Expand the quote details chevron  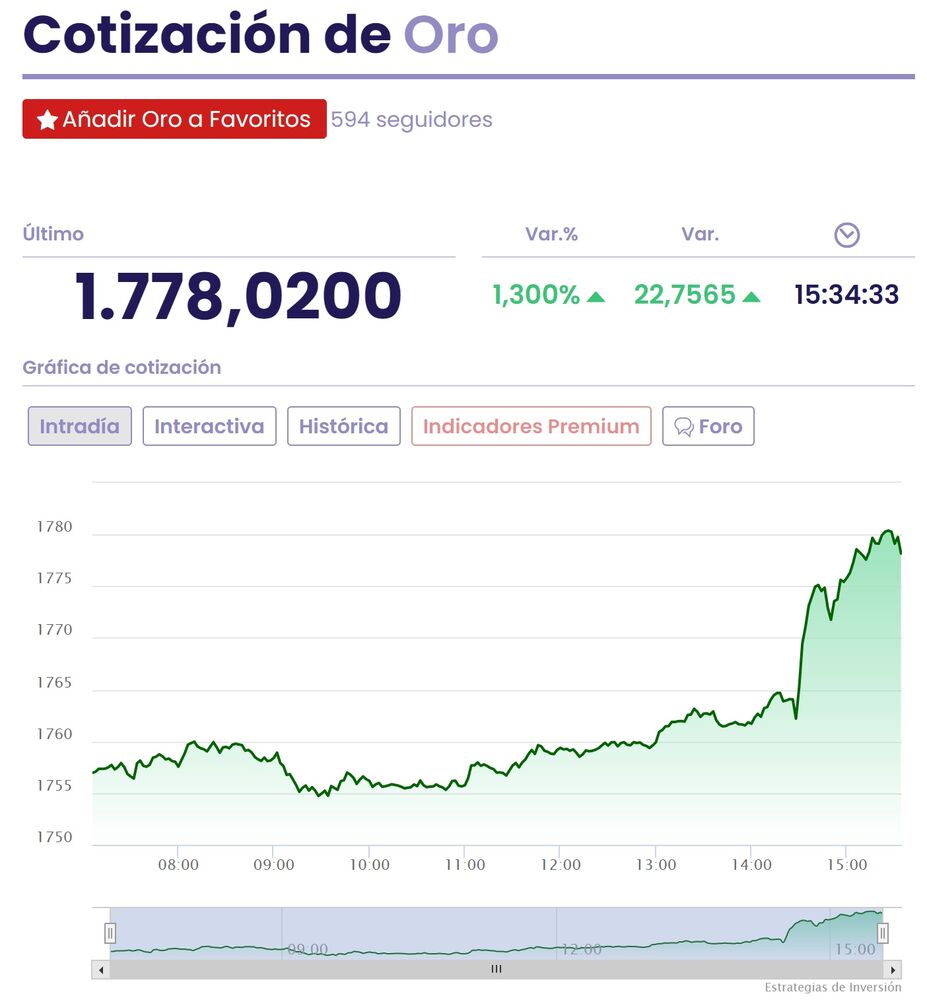point(846,235)
